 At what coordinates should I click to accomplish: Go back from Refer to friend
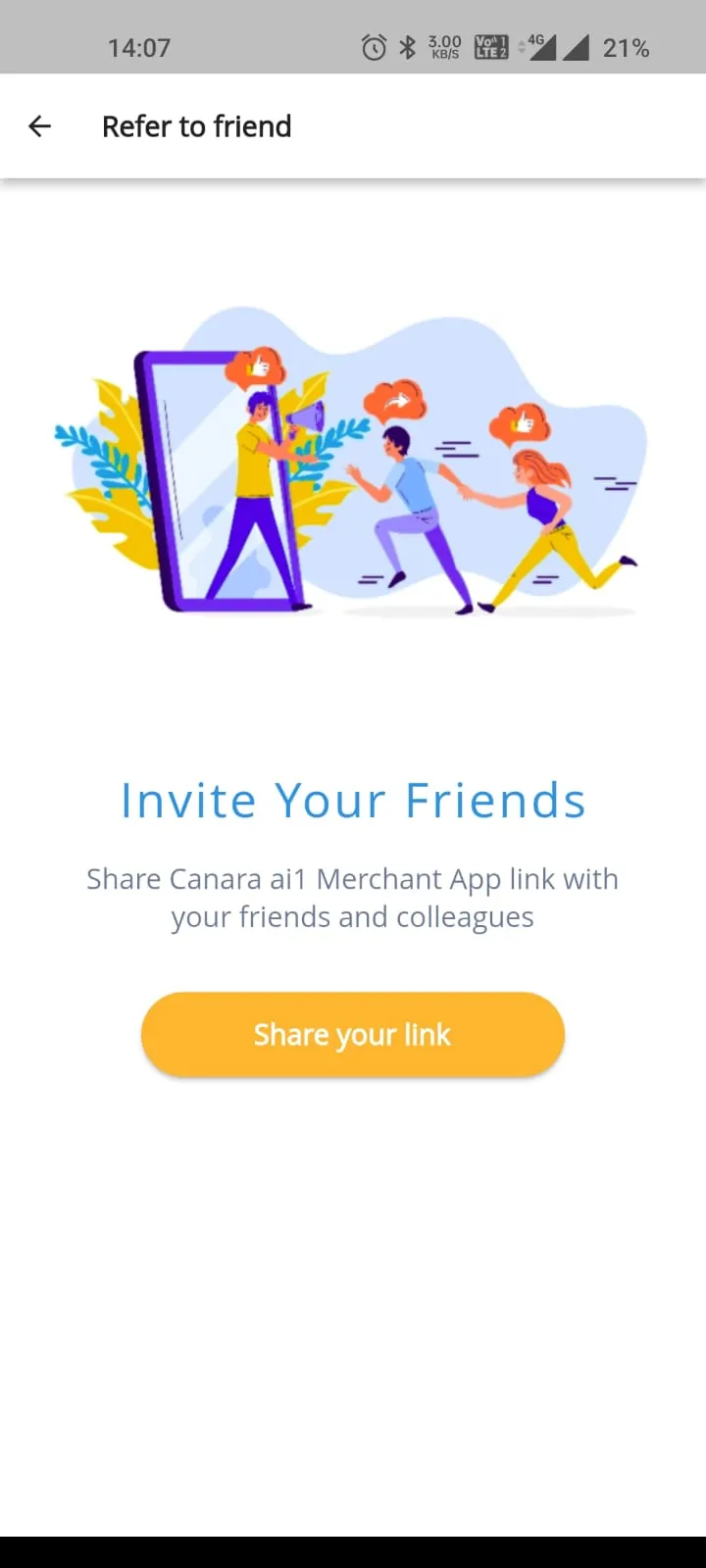[x=39, y=126]
